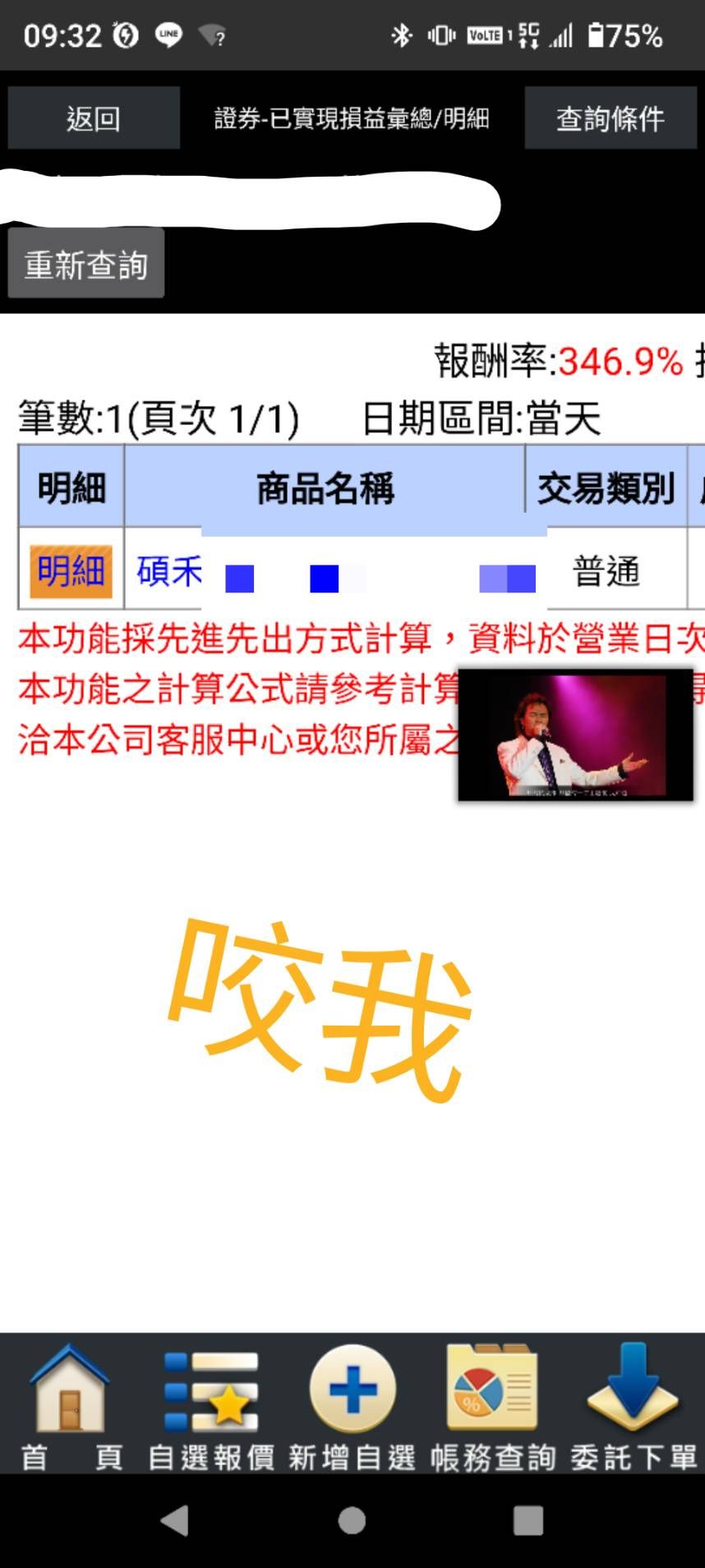Screen dimensions: 705x1568
Task: Open the orange 明細 detail button
Action: 71,570
